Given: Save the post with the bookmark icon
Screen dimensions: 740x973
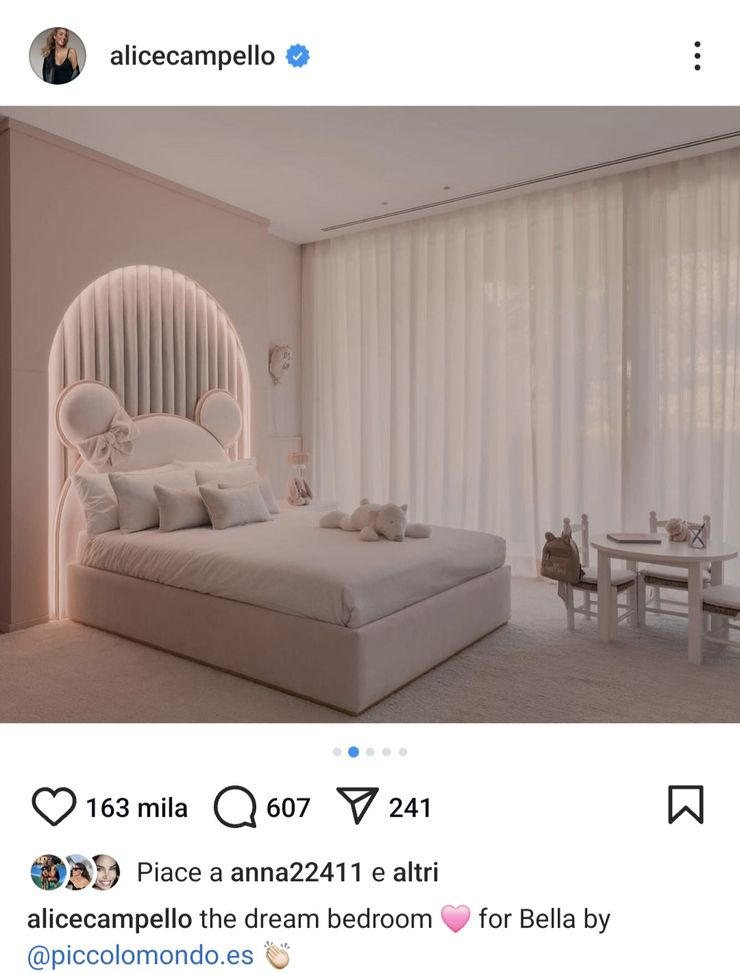Looking at the screenshot, I should [x=688, y=805].
